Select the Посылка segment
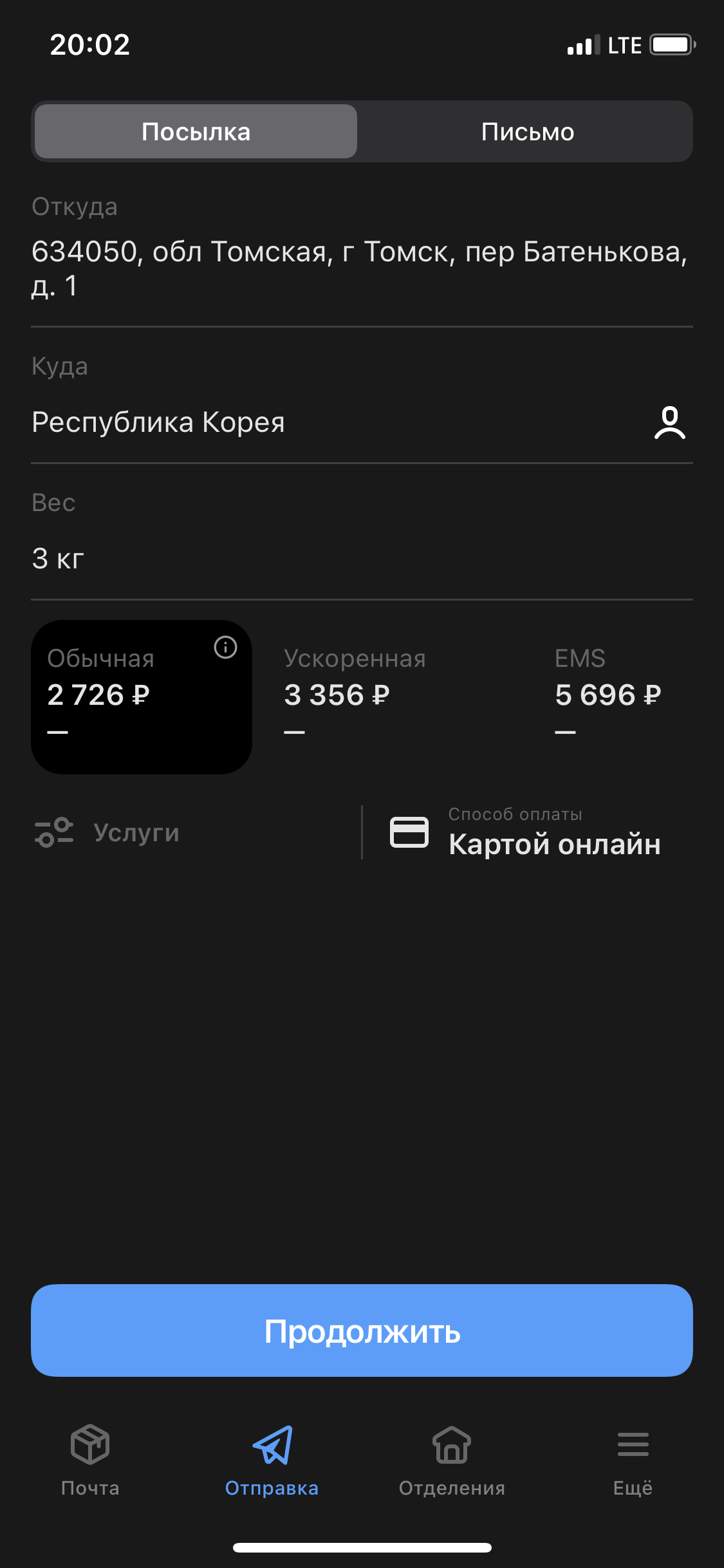 (196, 132)
